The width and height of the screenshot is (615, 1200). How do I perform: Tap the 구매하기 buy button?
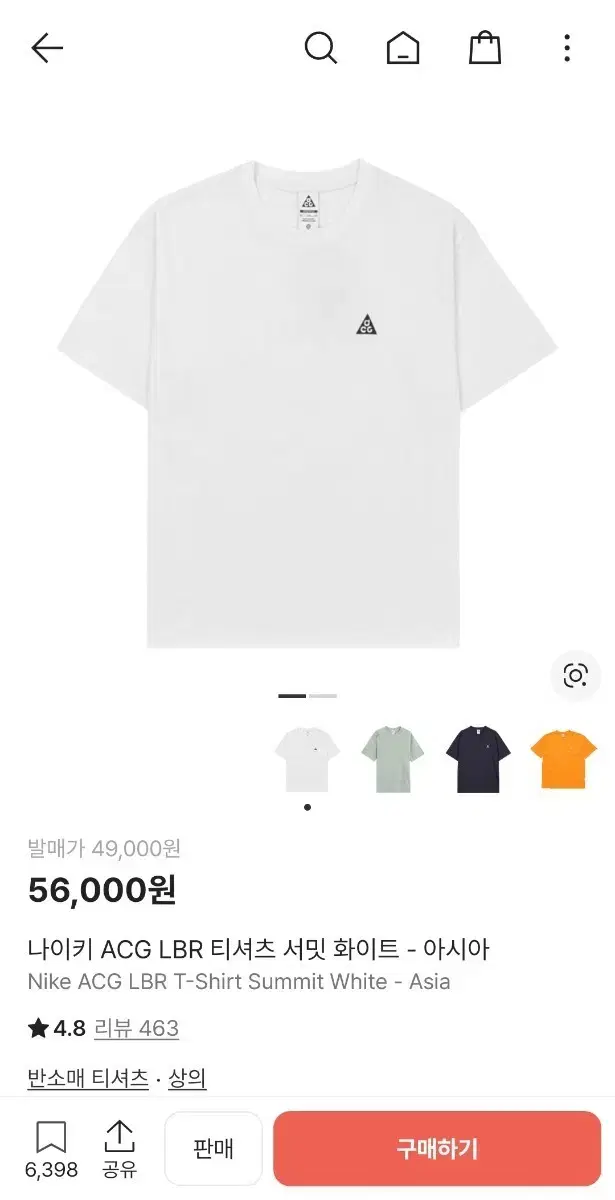tap(437, 1149)
